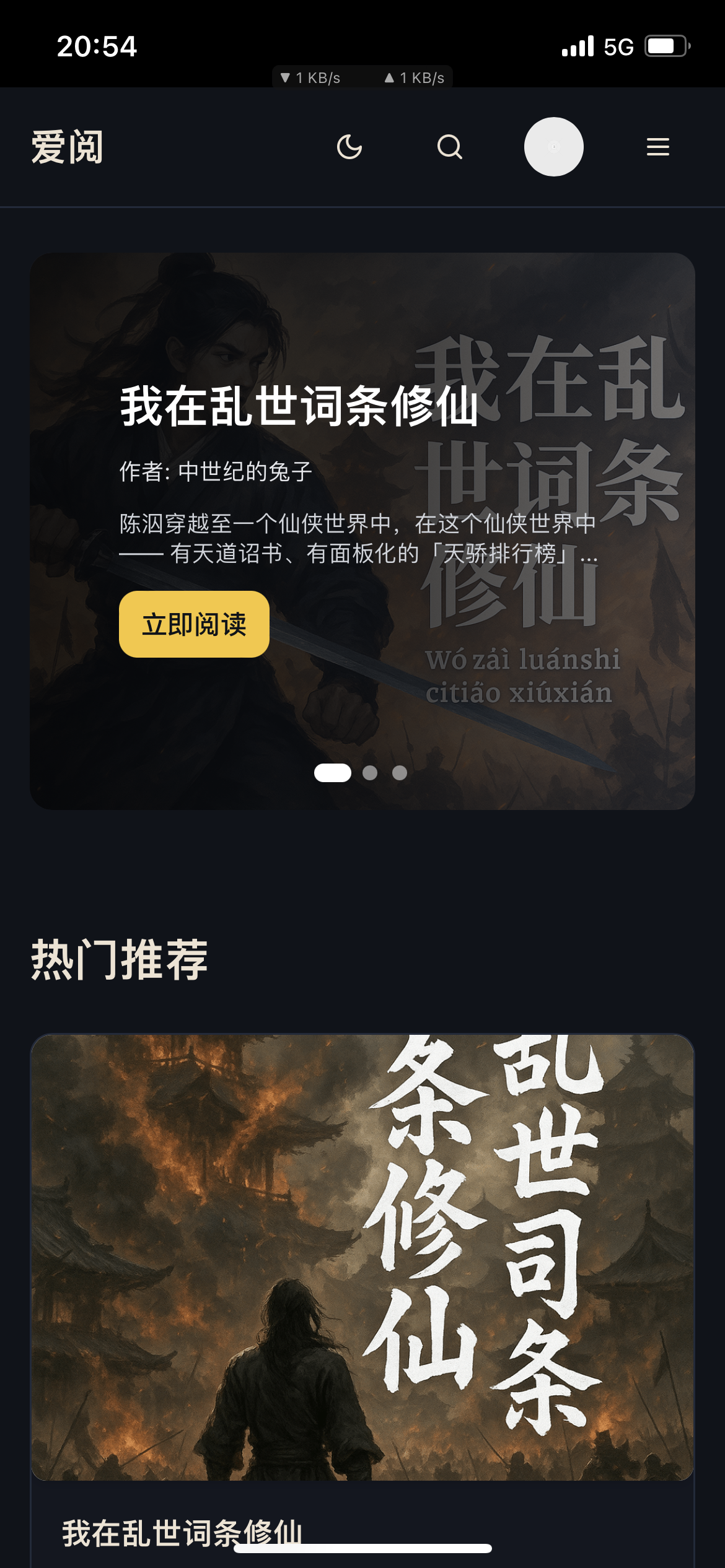Tap the 爱阅 home logo
725x1568 pixels.
pos(68,147)
